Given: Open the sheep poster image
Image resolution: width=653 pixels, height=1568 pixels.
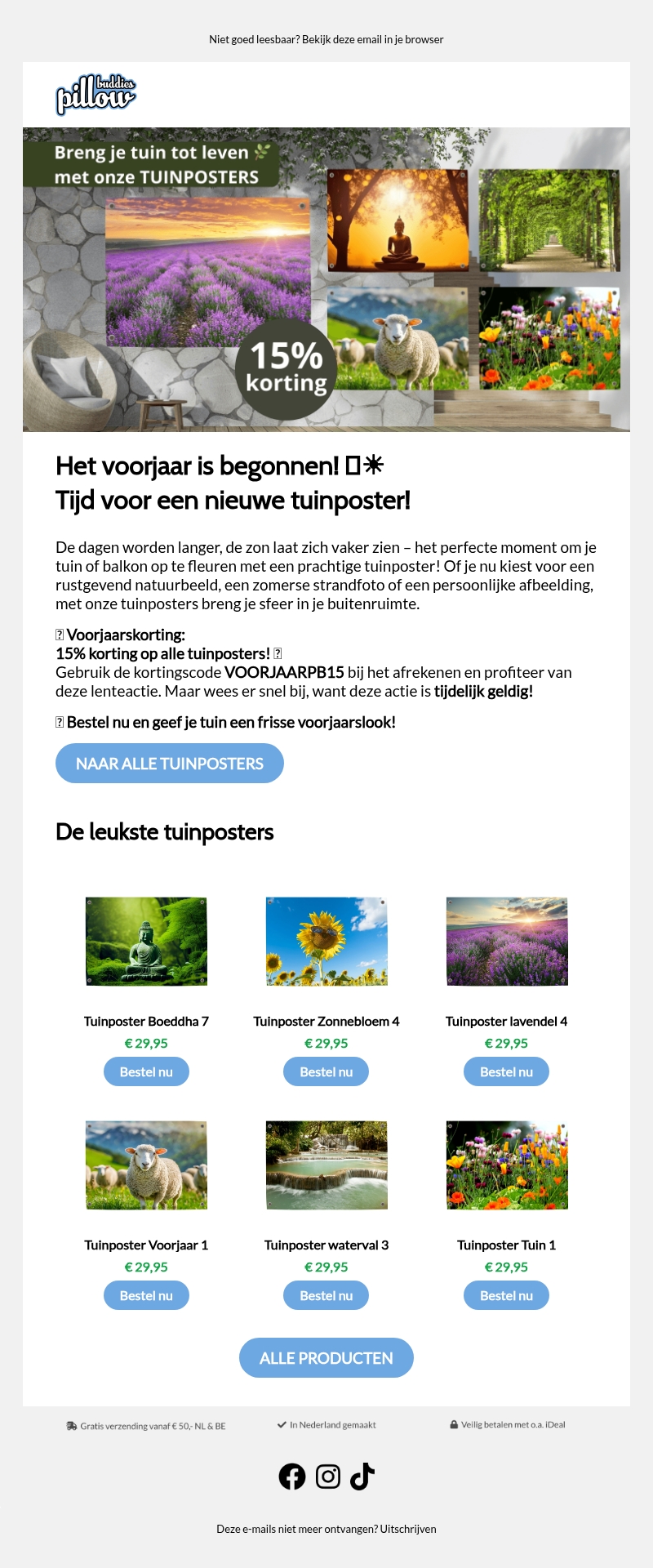Looking at the screenshot, I should (x=146, y=1165).
